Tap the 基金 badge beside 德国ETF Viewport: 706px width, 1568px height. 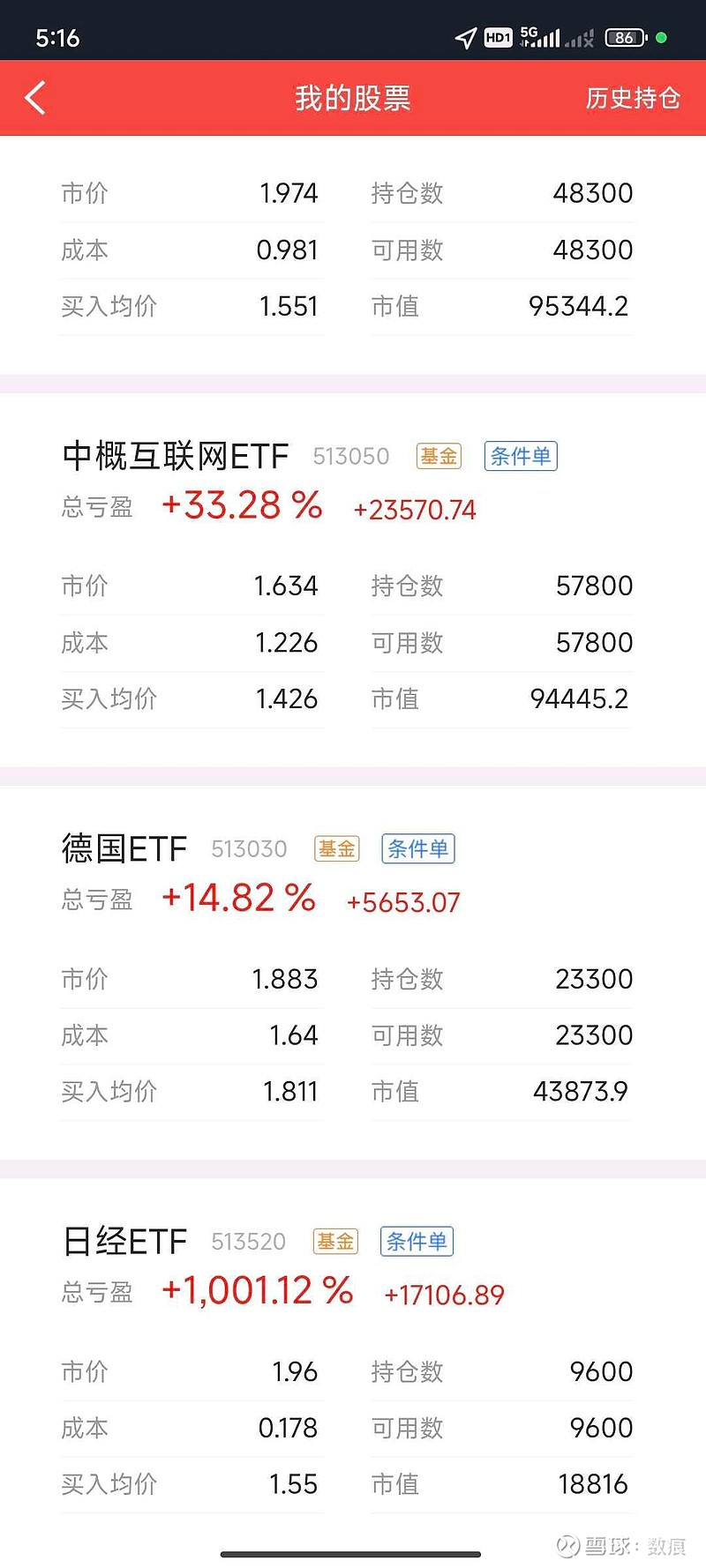tap(335, 848)
